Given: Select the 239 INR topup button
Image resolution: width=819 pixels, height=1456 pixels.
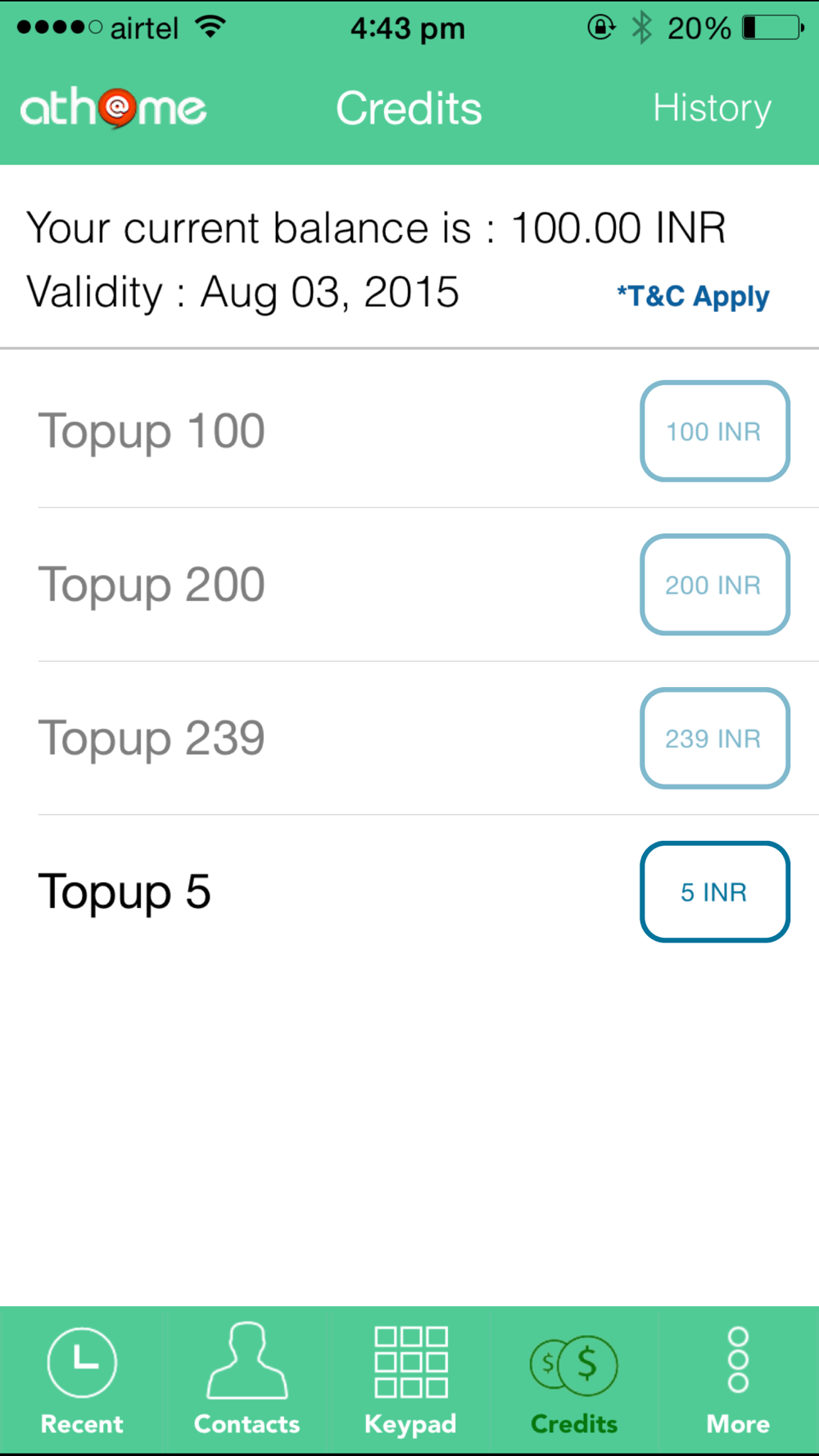Looking at the screenshot, I should coord(714,739).
